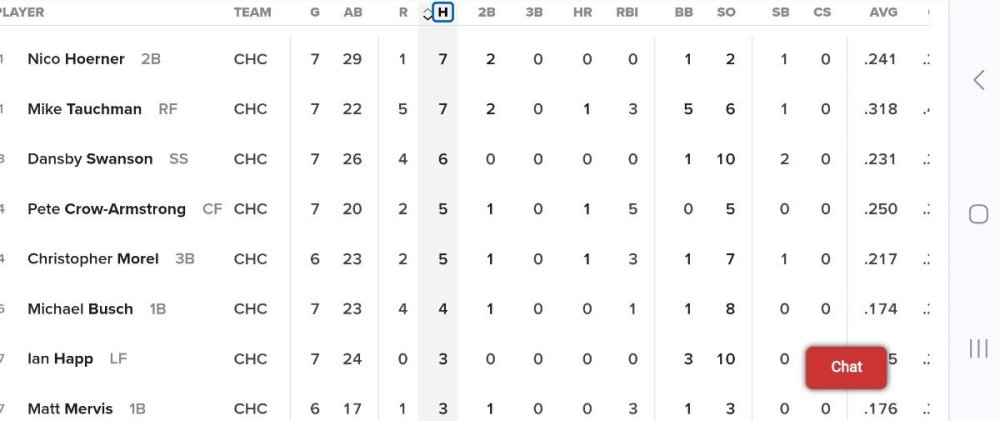Open Michael Busch's player page

pyautogui.click(x=80, y=309)
